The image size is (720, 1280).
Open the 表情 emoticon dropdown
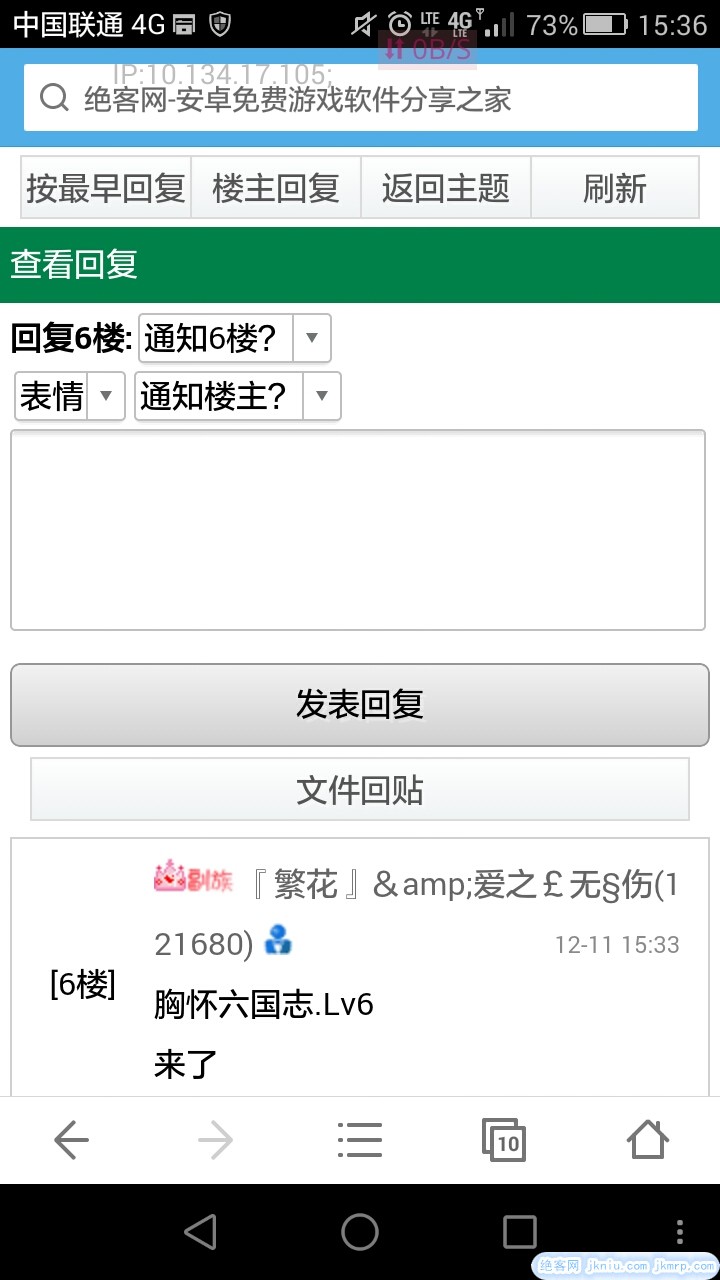[x=69, y=396]
